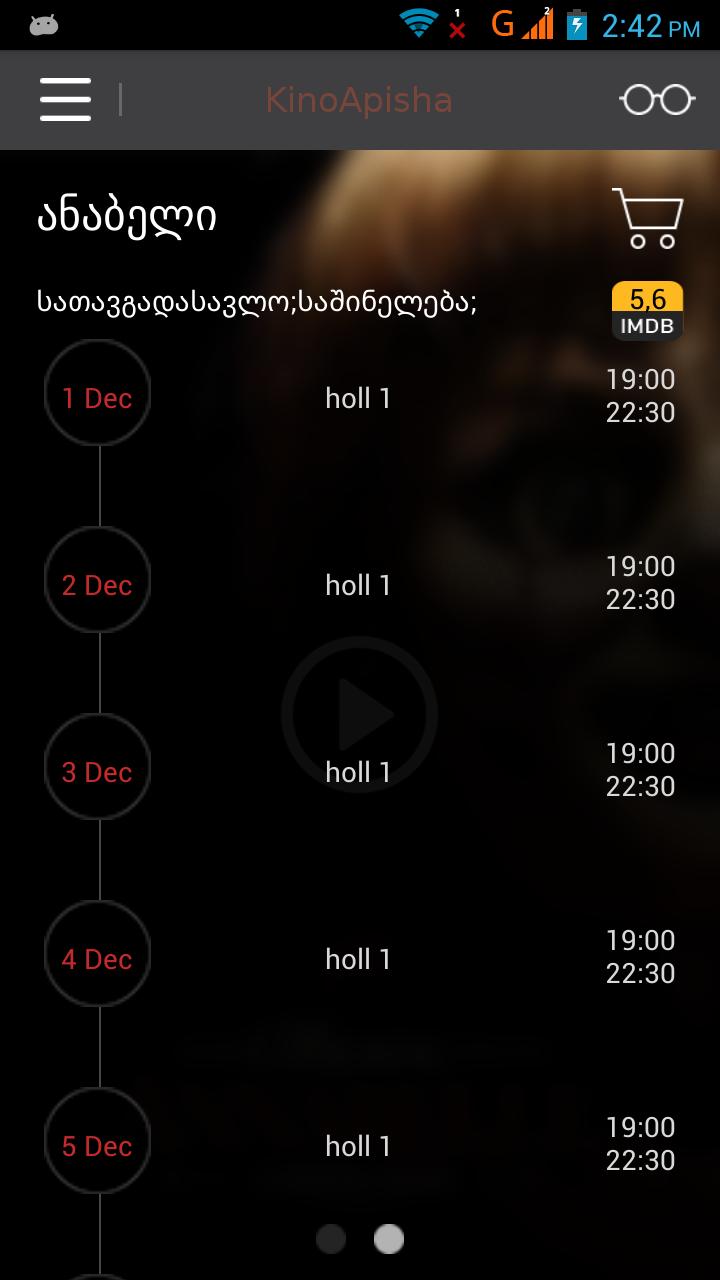Tap the glasses search icon
The width and height of the screenshot is (720, 1280).
656,100
